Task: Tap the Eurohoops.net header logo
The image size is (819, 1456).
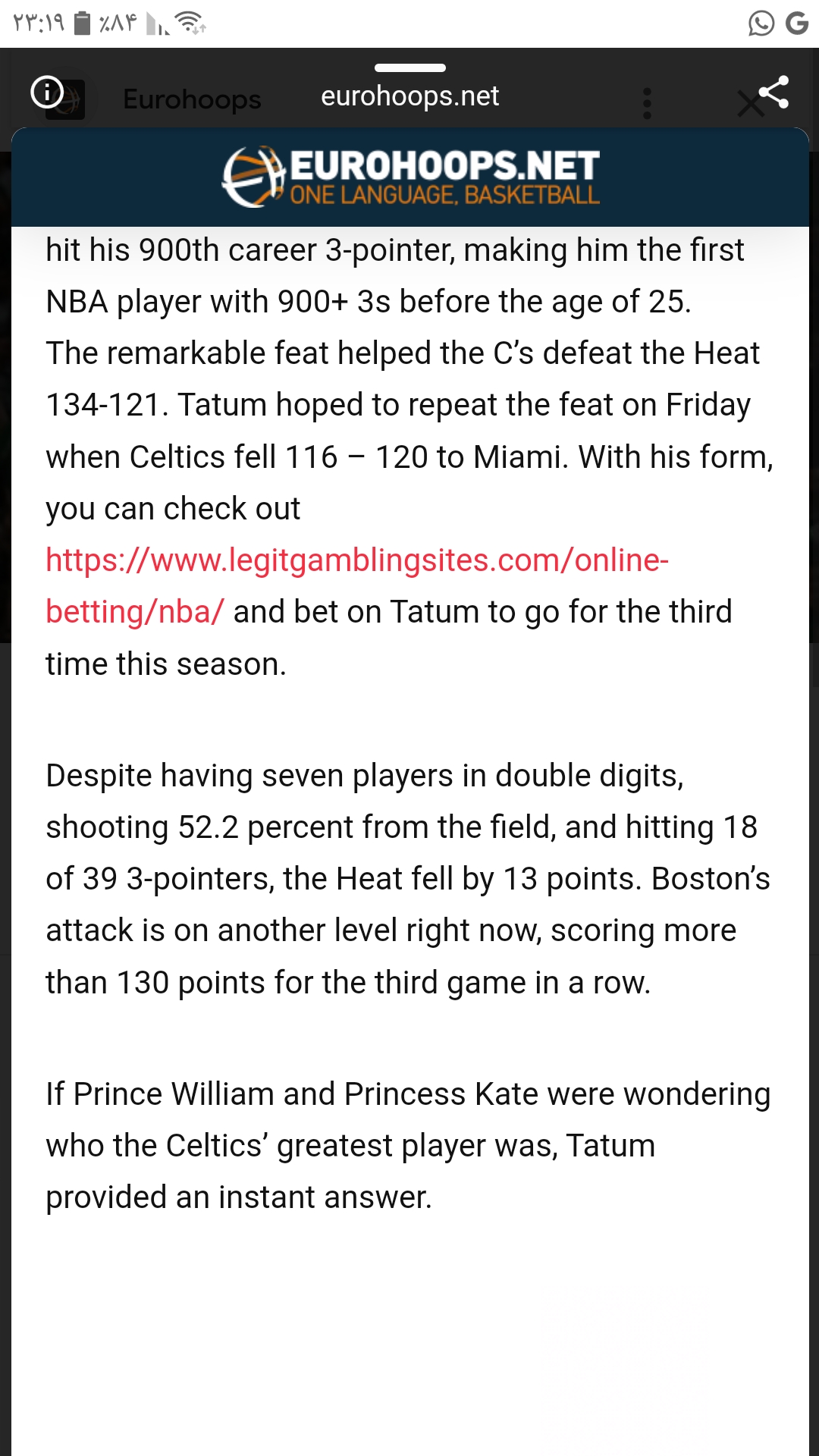Action: 410,177
